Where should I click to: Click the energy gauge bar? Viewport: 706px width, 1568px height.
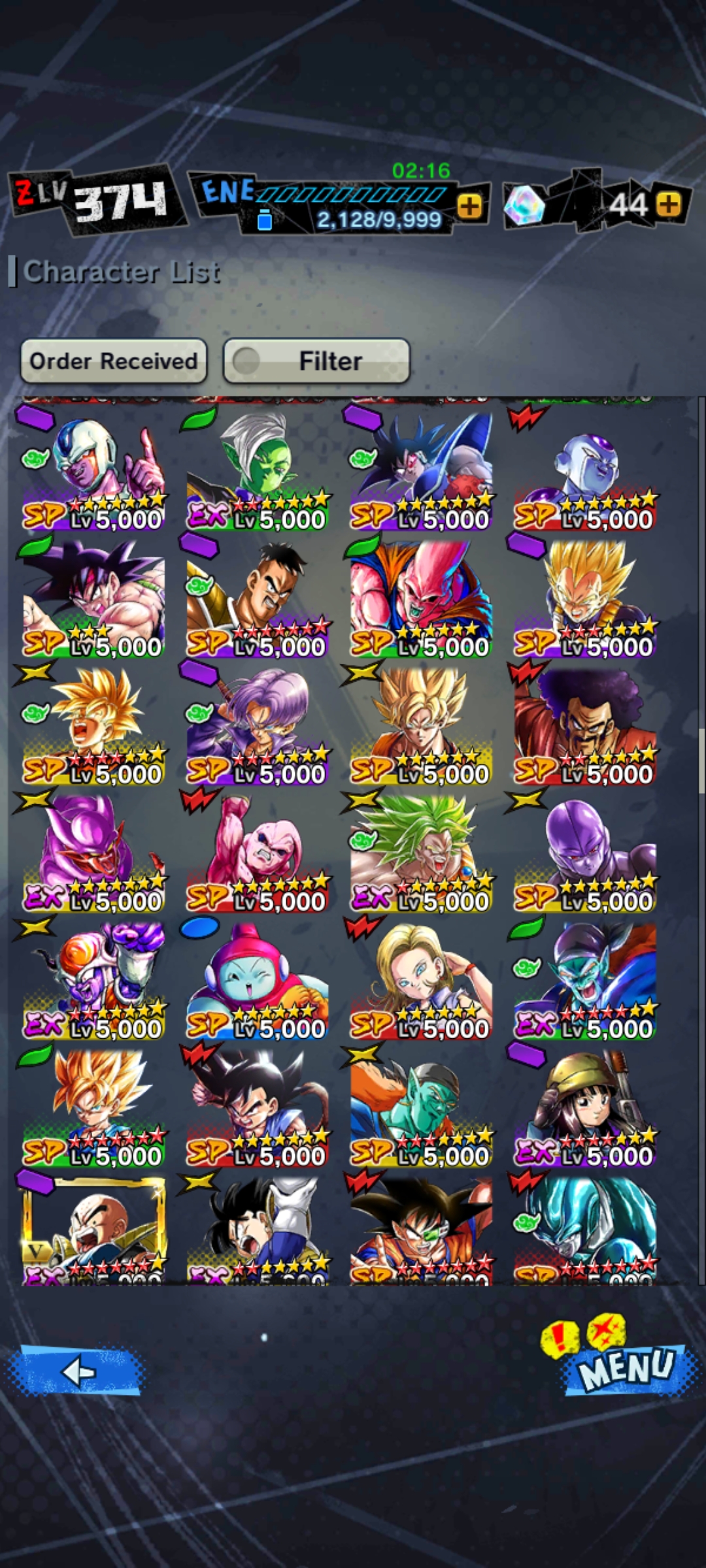pyautogui.click(x=353, y=194)
